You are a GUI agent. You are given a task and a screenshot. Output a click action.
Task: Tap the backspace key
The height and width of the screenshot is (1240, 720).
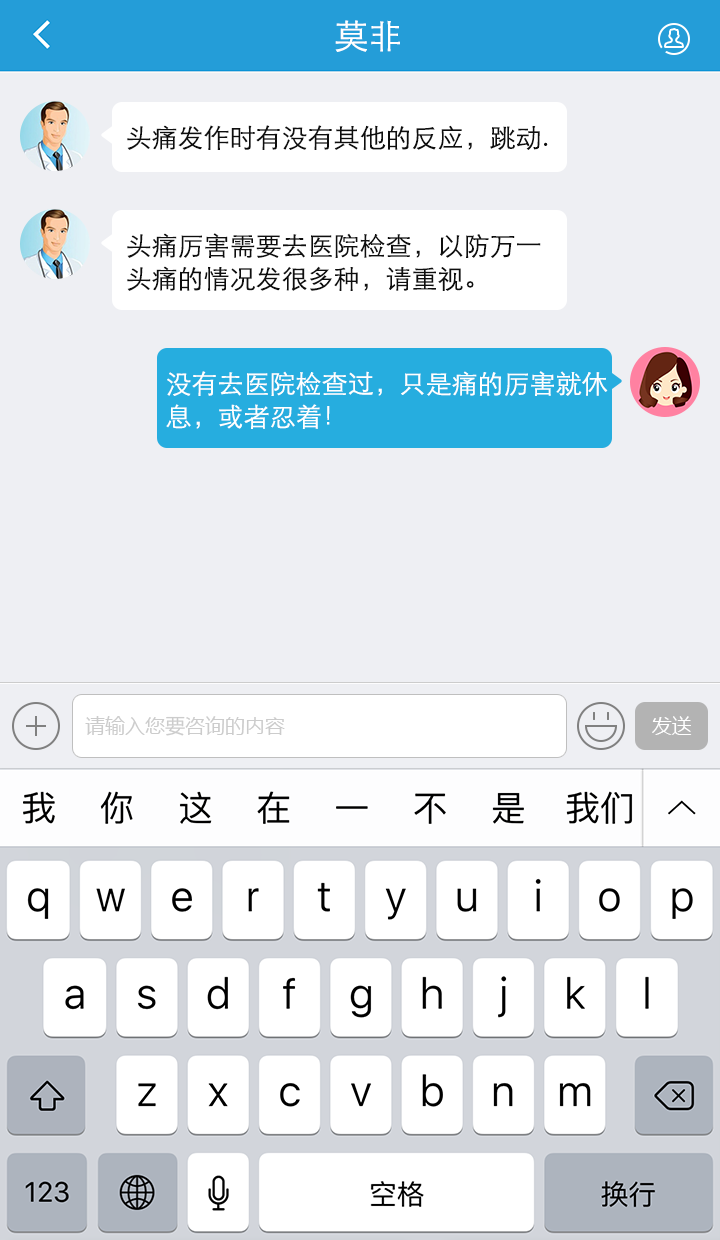(673, 1096)
